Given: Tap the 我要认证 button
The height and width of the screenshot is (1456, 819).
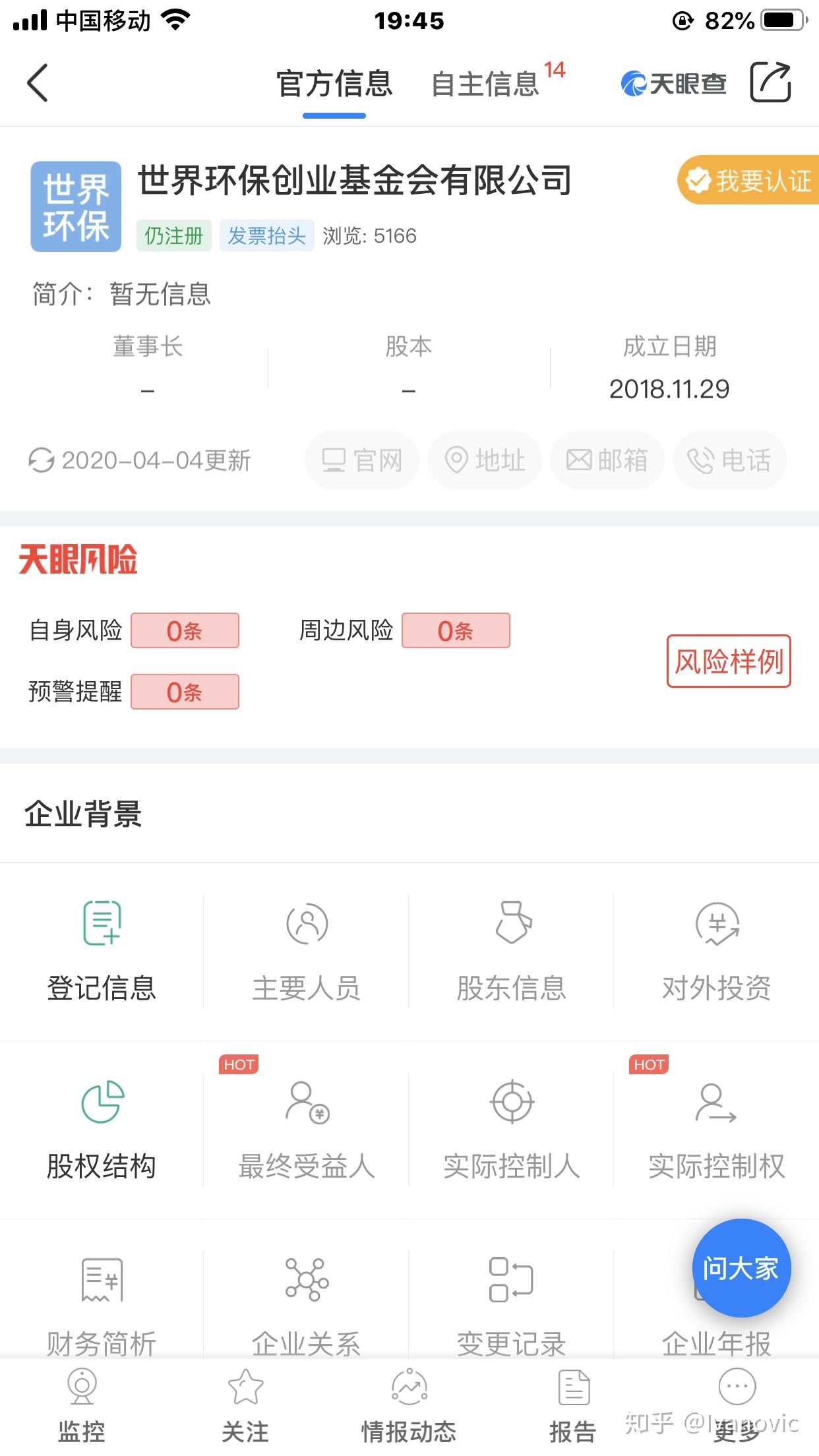Looking at the screenshot, I should click(x=748, y=180).
